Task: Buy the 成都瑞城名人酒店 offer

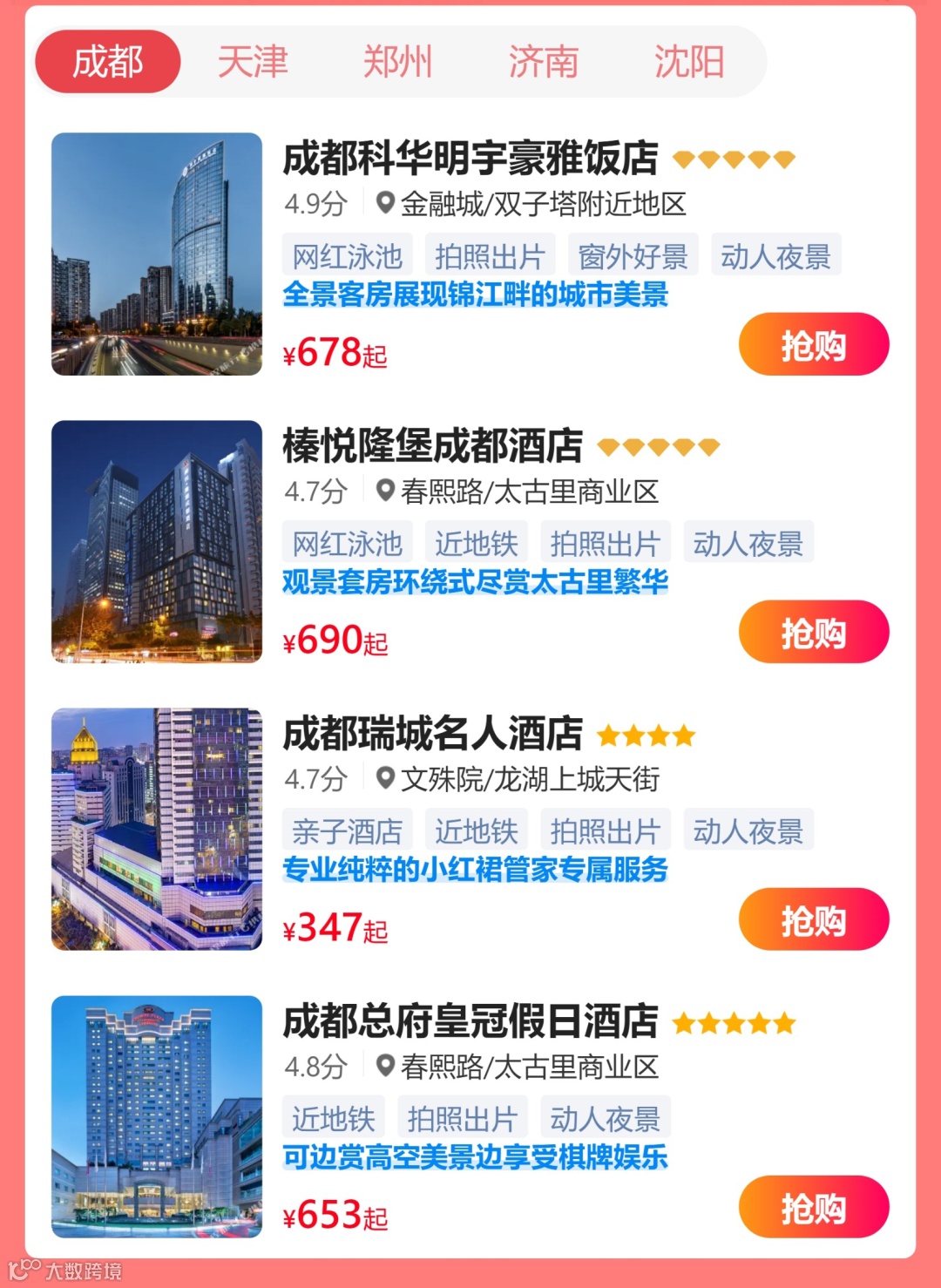Action: [814, 919]
